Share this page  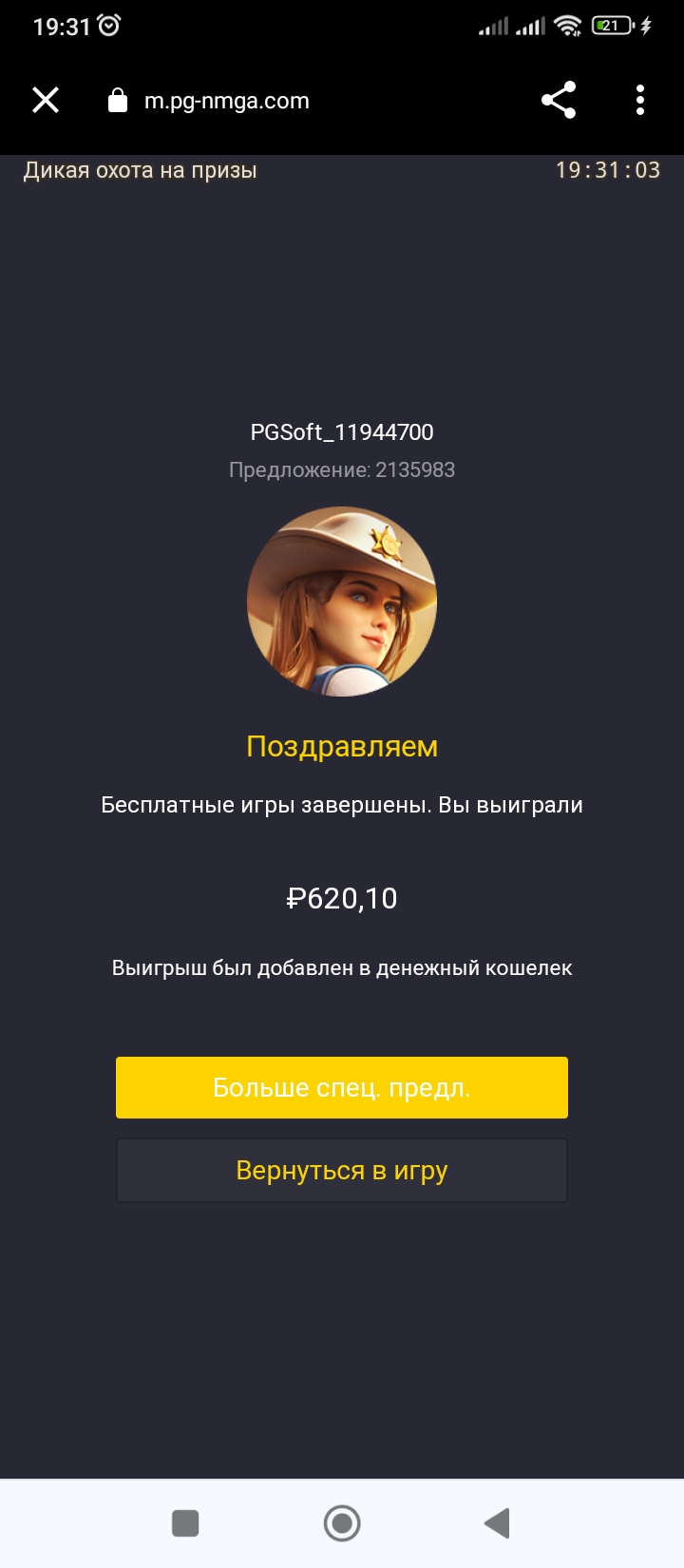(559, 100)
